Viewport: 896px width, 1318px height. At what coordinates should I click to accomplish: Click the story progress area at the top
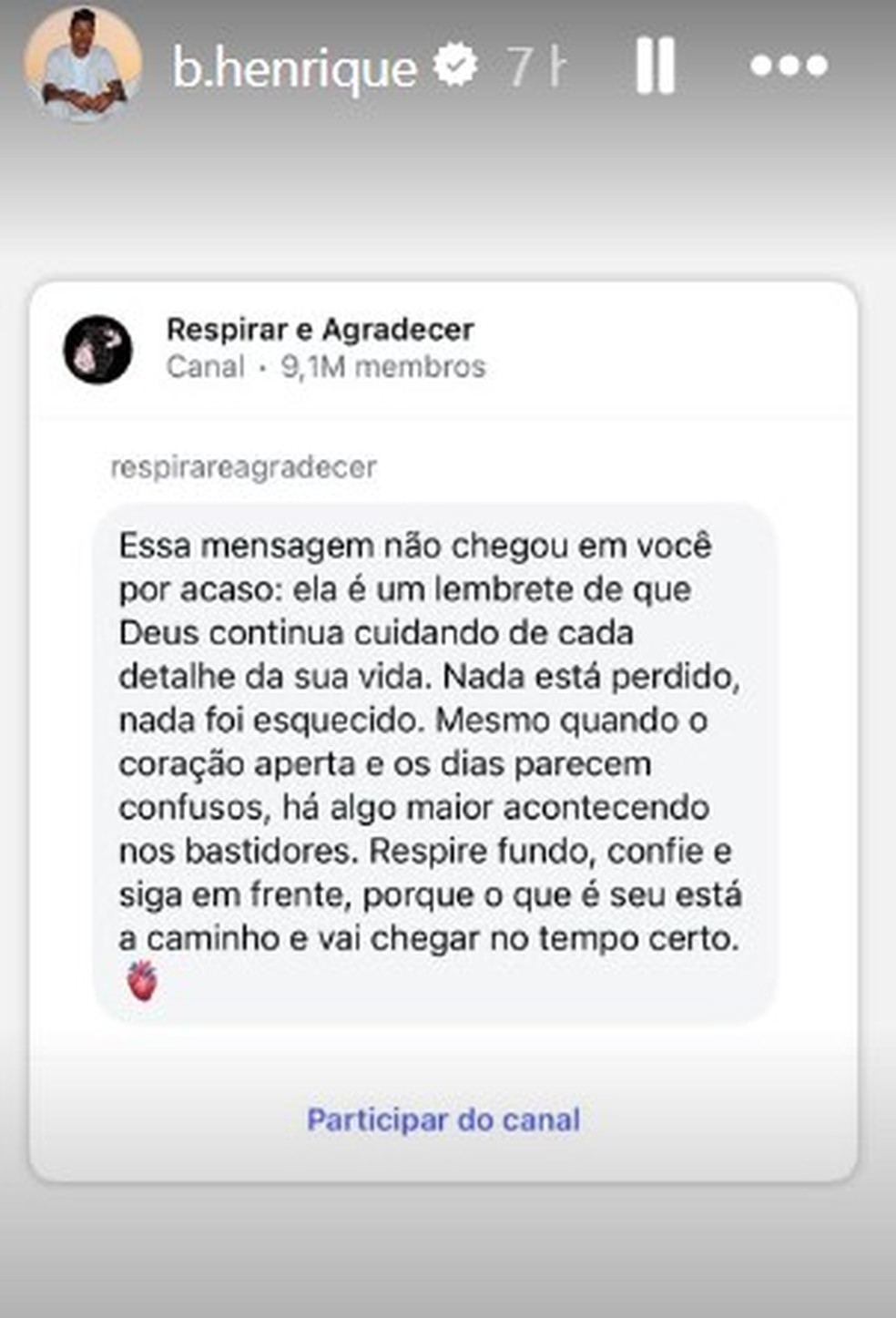446,7
